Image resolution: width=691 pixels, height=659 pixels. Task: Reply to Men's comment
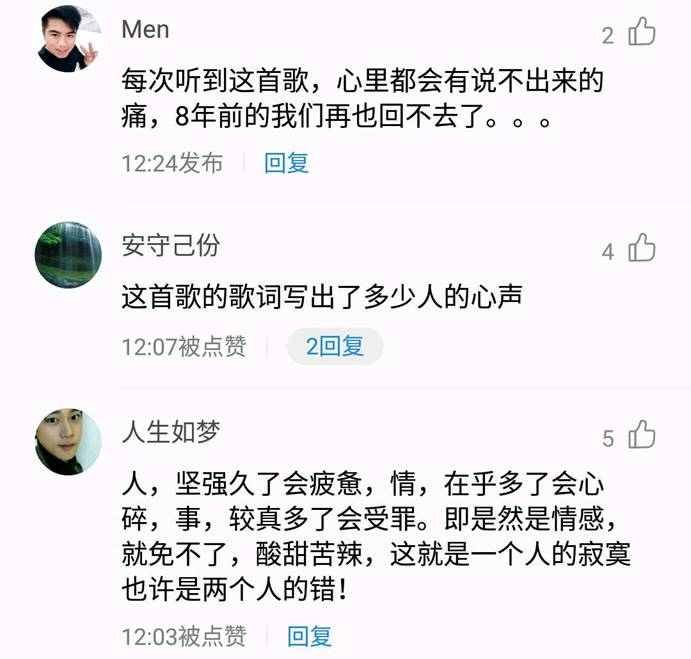(286, 163)
